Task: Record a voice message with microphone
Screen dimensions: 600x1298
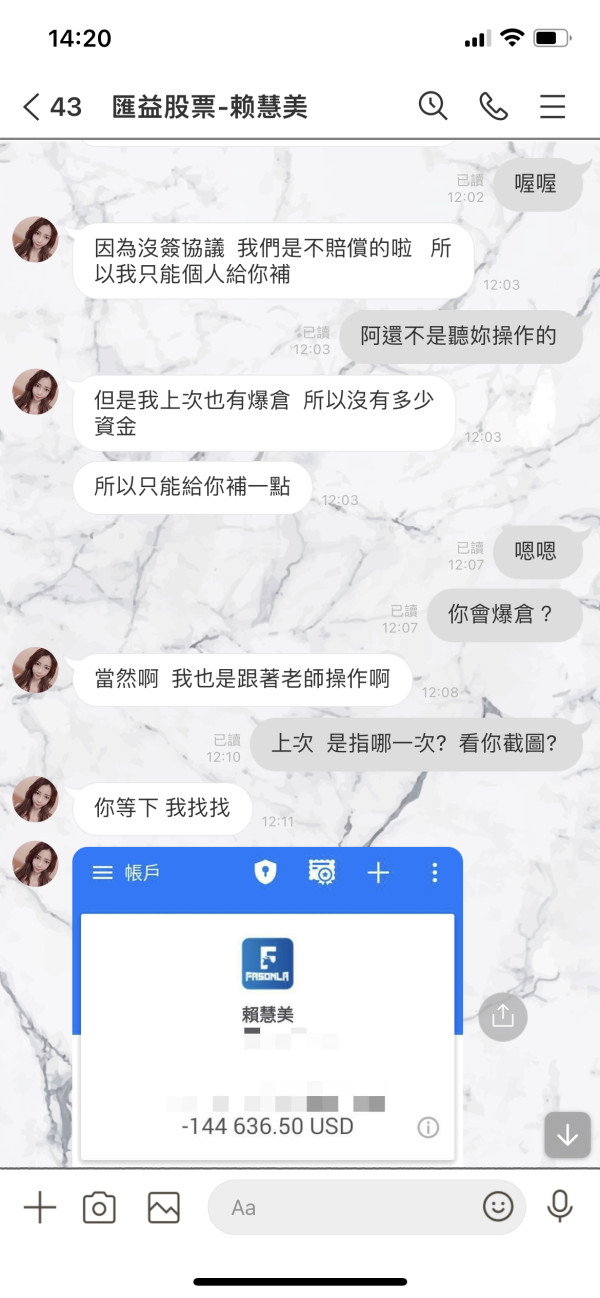Action: click(x=560, y=1207)
